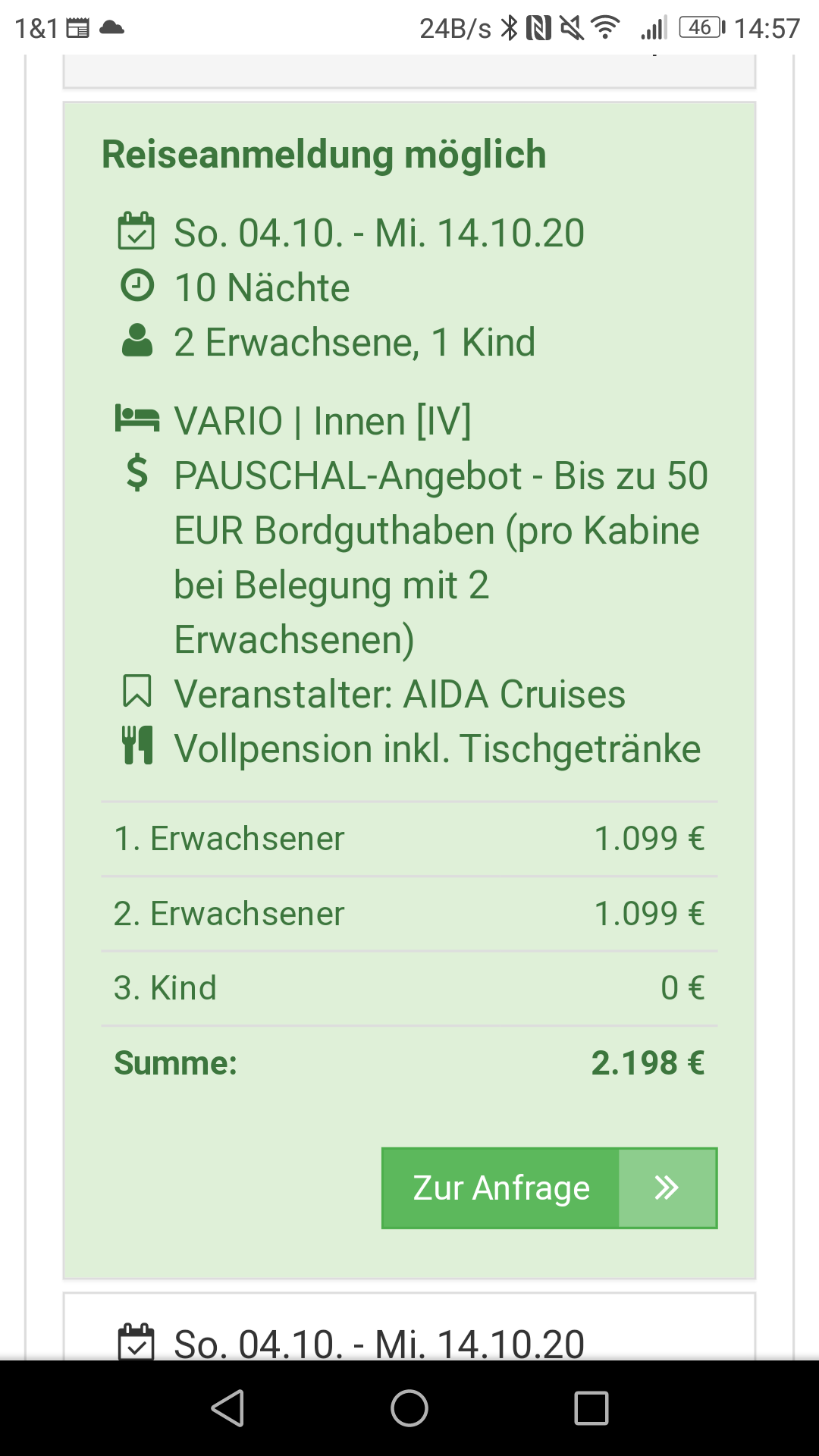Tap the Zur Anfrage button

pyautogui.click(x=549, y=1188)
